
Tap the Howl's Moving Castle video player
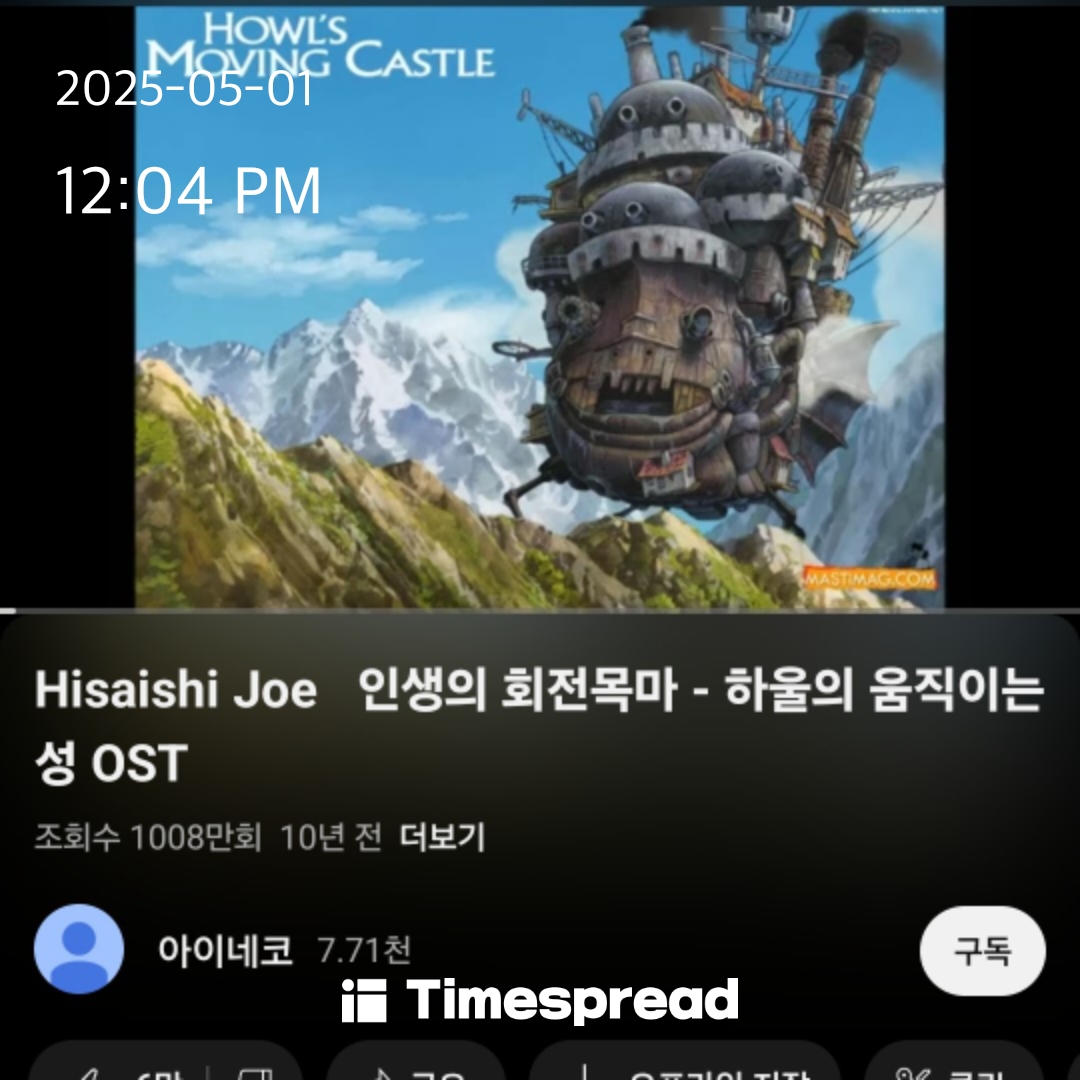540,305
